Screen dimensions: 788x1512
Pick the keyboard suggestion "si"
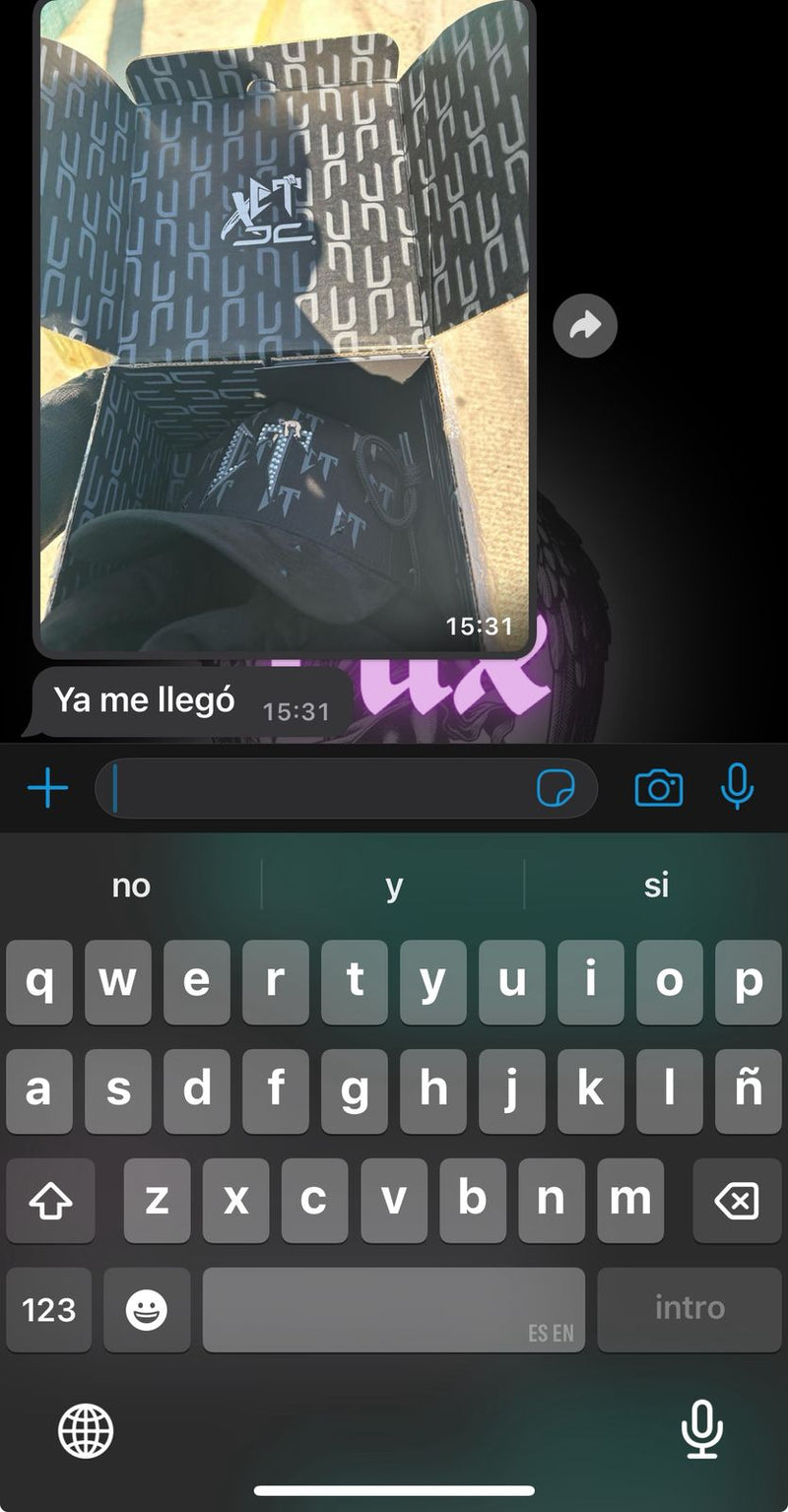click(656, 886)
